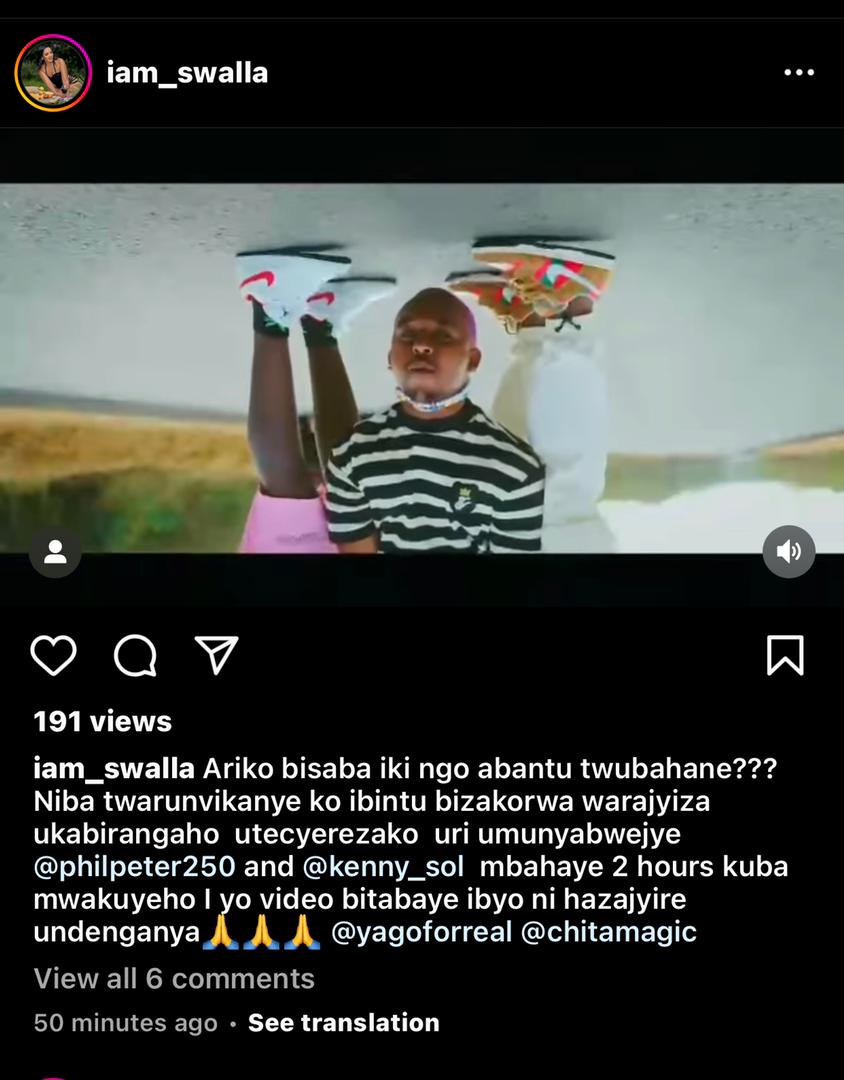Open the @philpeter250 mention in the caption
Image resolution: width=844 pixels, height=1080 pixels.
coord(134,865)
